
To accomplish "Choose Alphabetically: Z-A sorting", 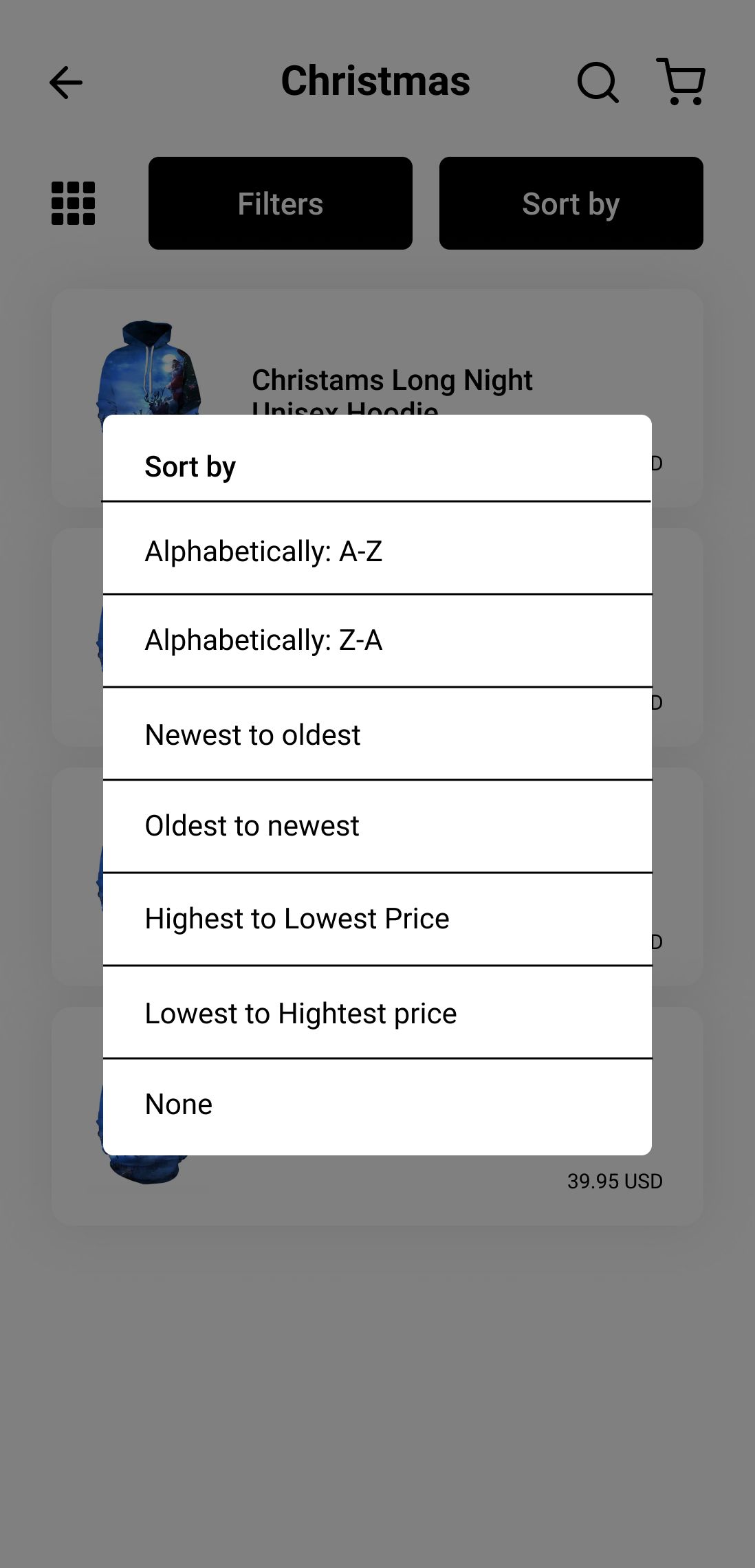I will coord(377,640).
